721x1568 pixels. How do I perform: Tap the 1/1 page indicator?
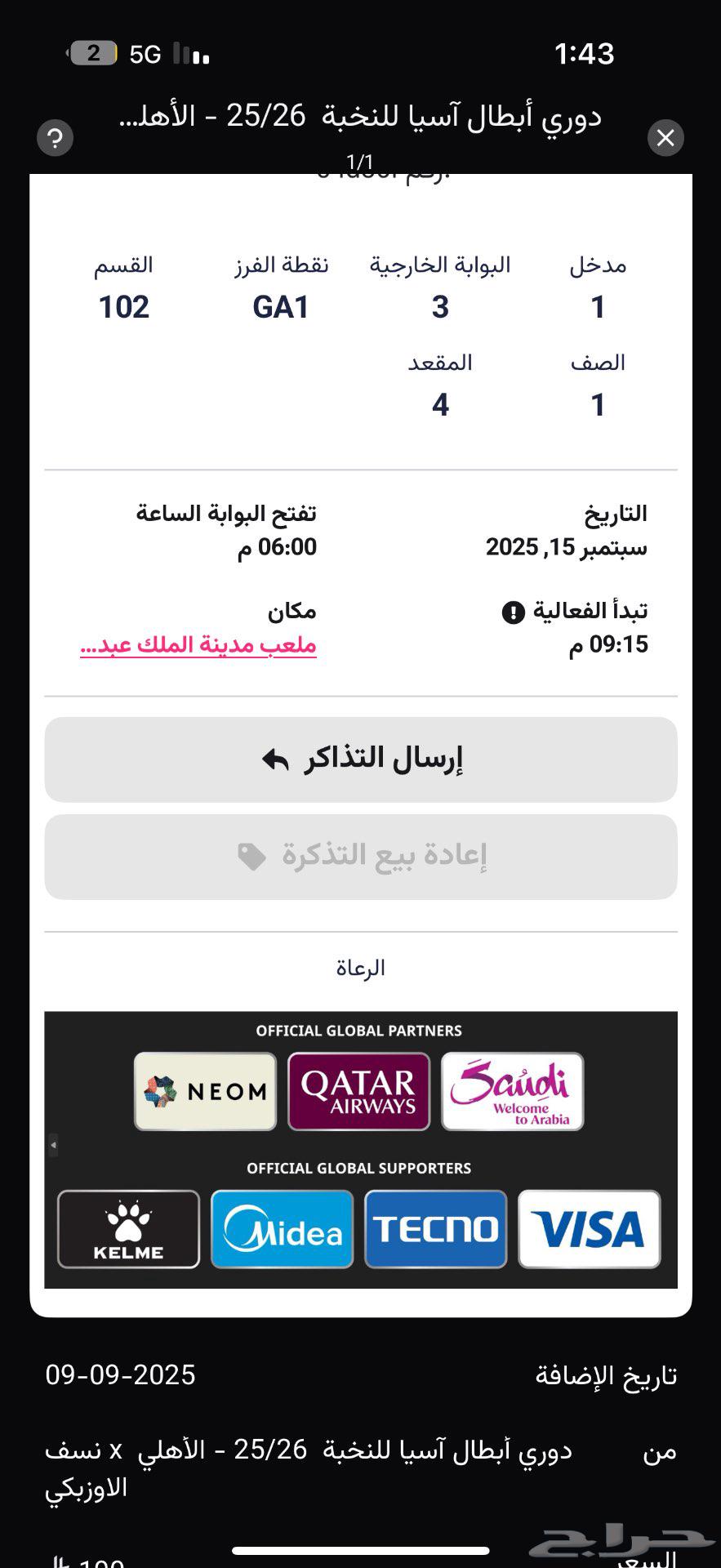359,159
